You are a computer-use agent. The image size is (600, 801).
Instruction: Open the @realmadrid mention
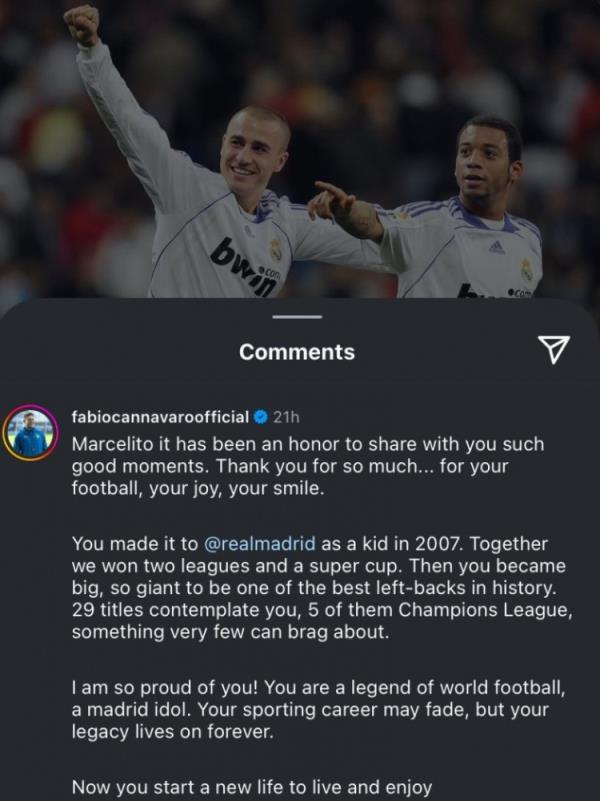(x=260, y=544)
